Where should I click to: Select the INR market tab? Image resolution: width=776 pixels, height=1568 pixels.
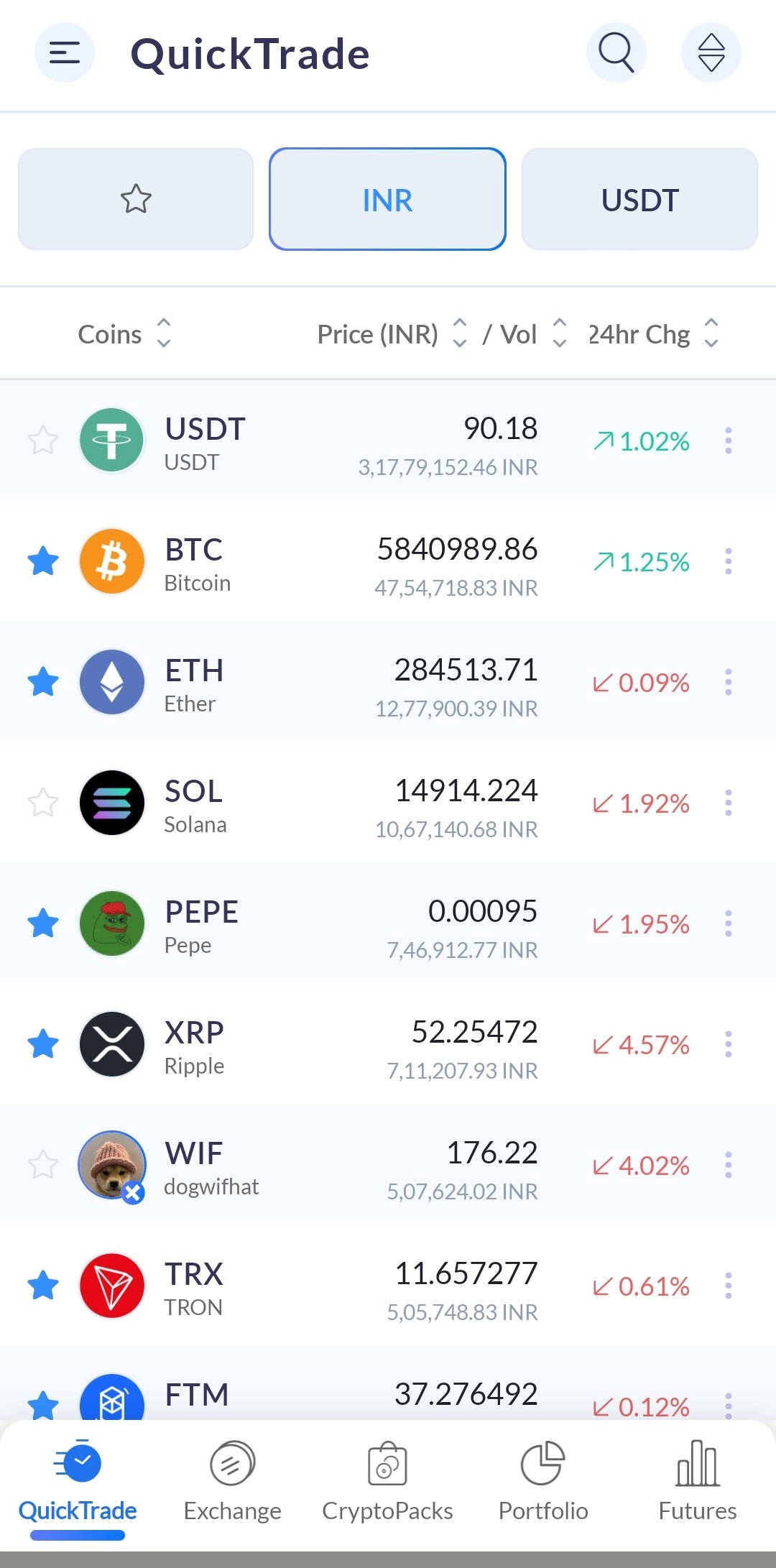point(387,199)
